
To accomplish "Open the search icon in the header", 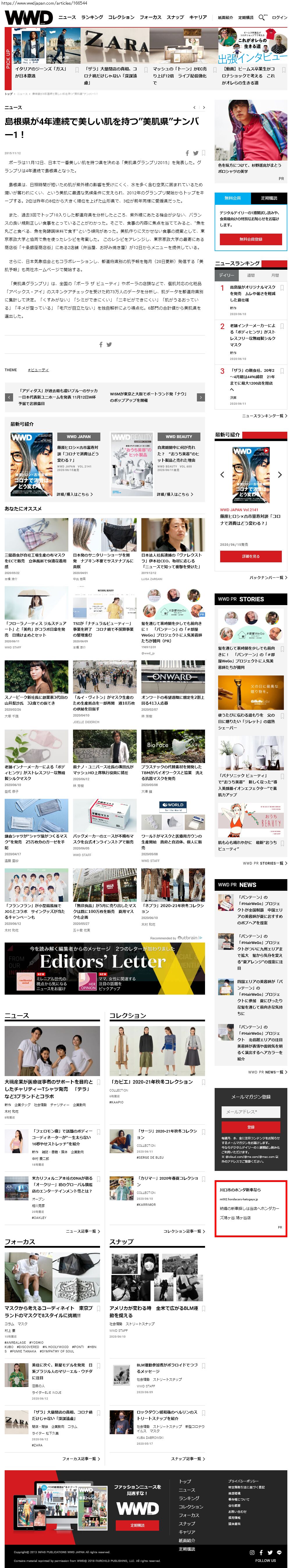I will pyautogui.click(x=261, y=18).
